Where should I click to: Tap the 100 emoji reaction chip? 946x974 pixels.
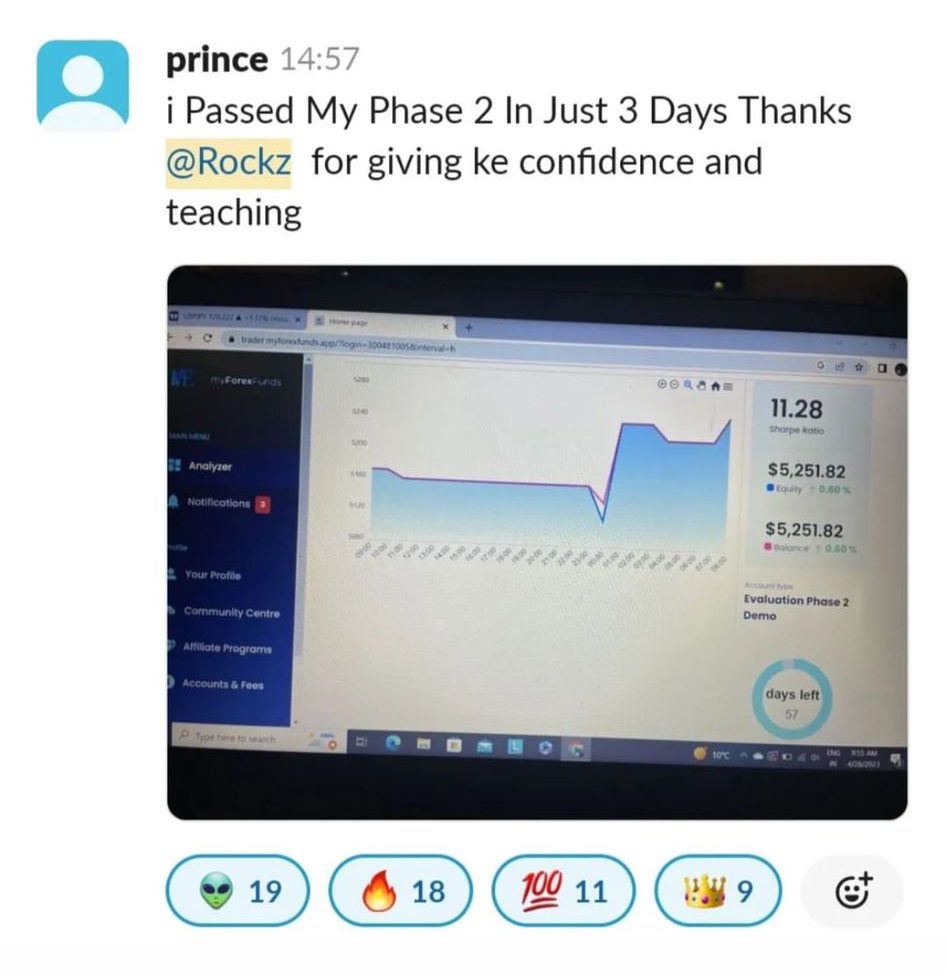(564, 891)
